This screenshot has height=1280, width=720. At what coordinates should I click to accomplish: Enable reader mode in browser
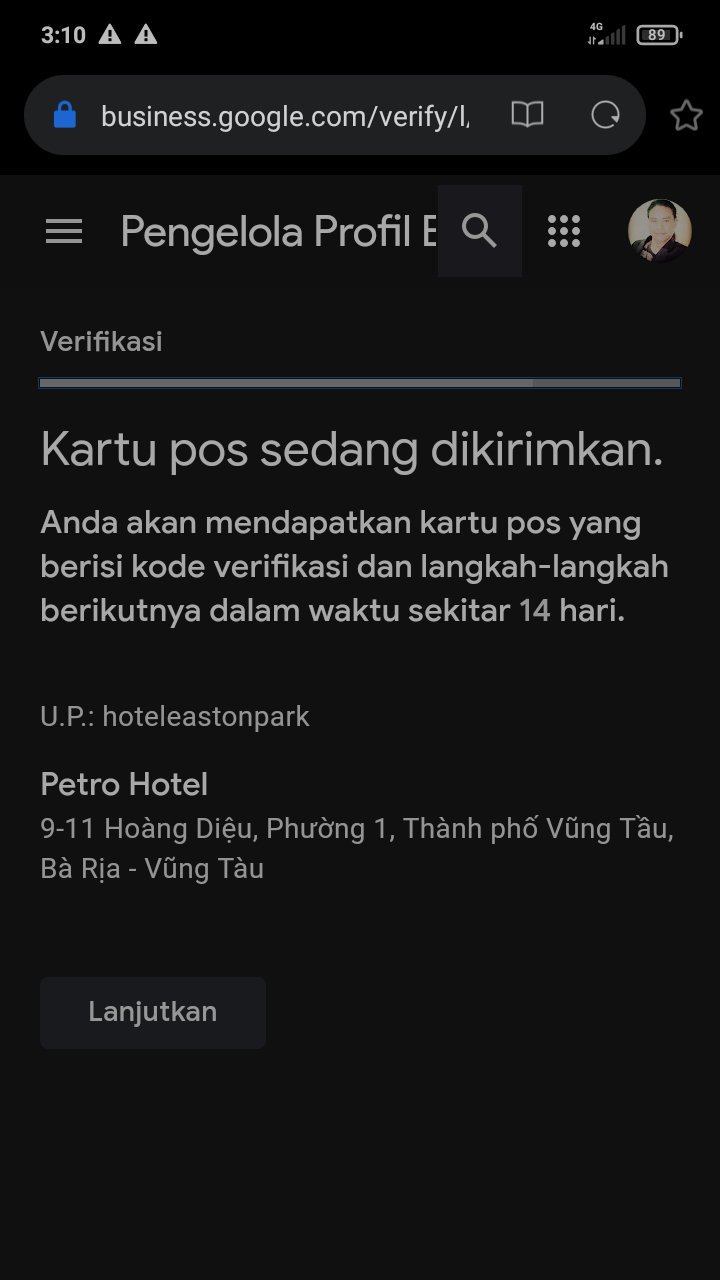tap(527, 115)
